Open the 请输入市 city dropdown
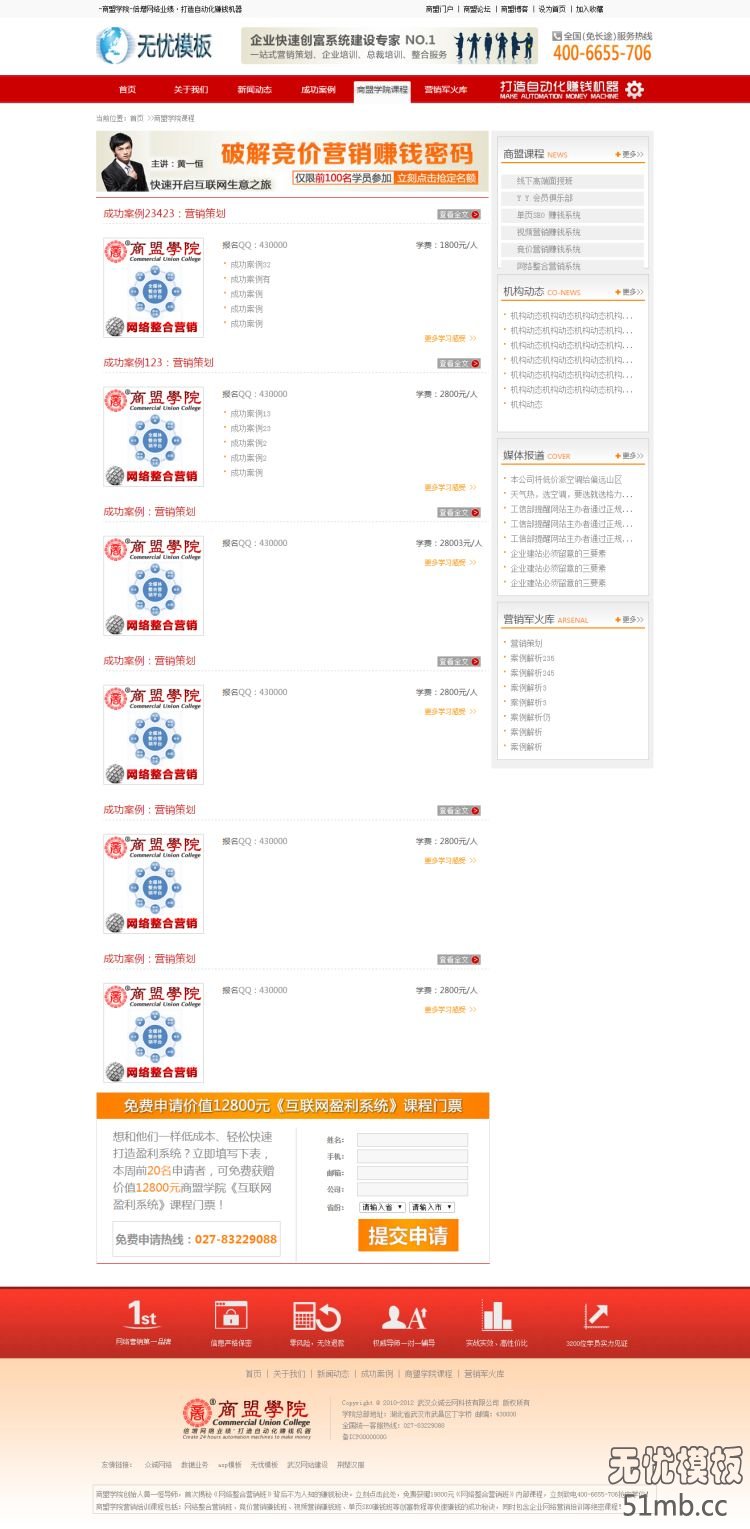The height and width of the screenshot is (1529, 750). 432,1207
